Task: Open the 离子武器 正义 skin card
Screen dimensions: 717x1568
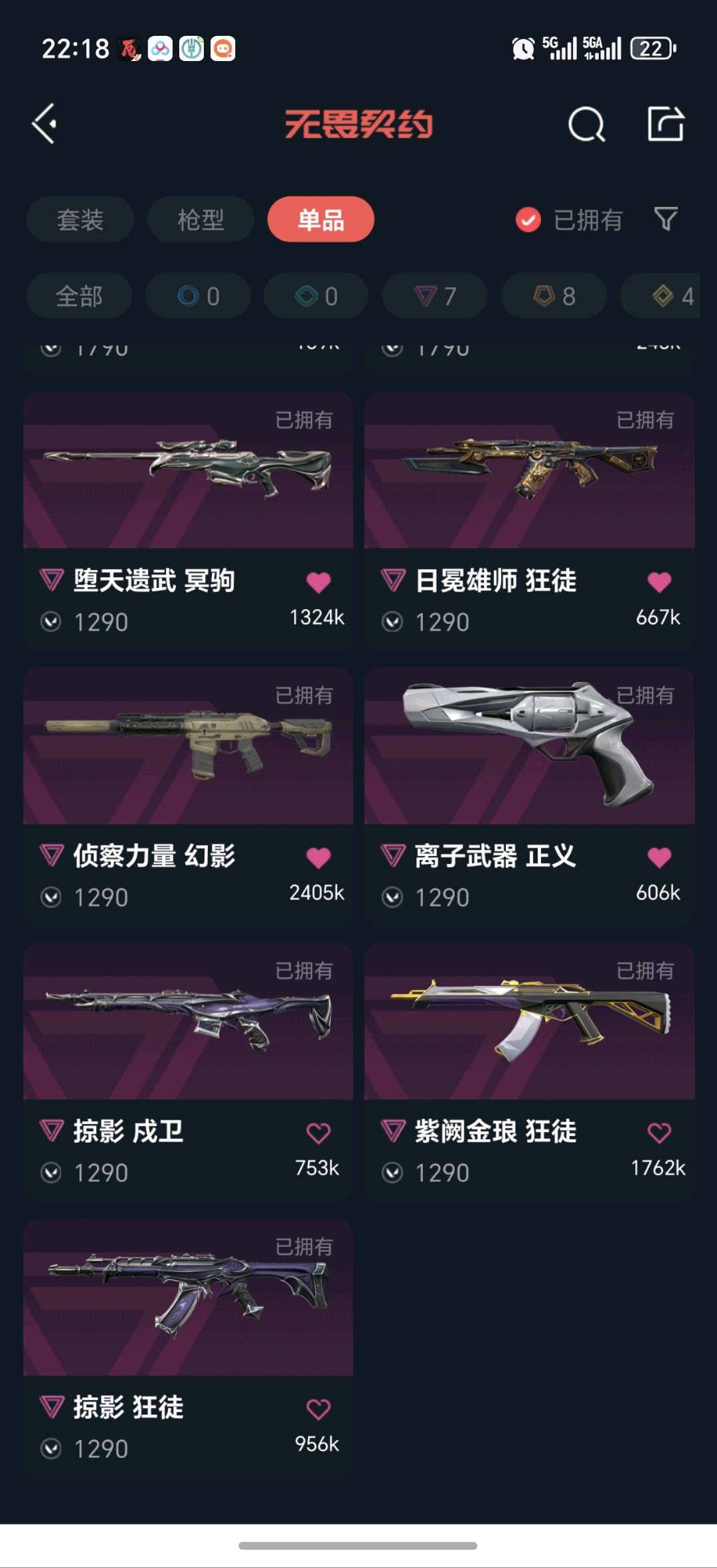Action: [529, 747]
